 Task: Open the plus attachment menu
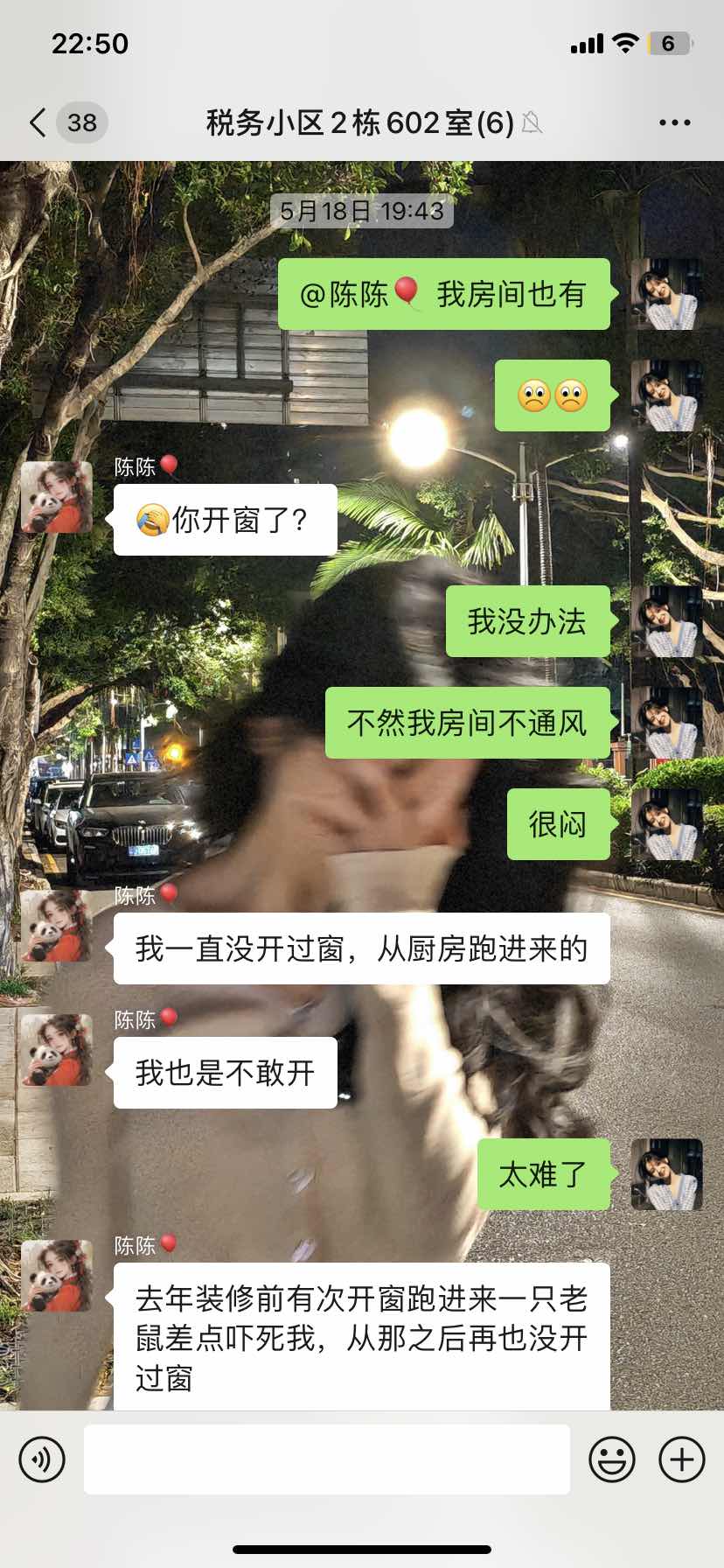point(682,1459)
